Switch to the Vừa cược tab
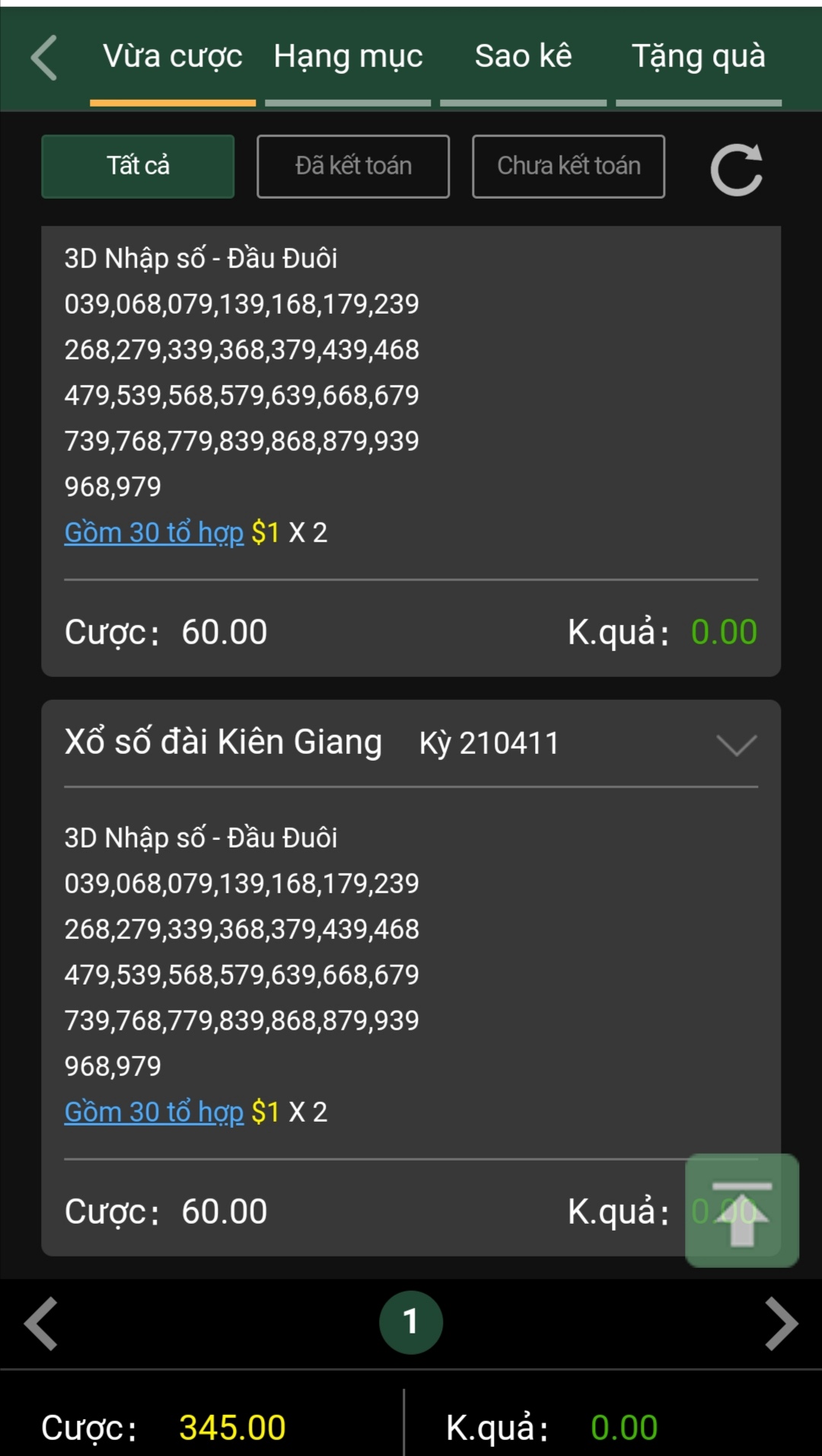Viewport: 822px width, 1456px height. 173,57
